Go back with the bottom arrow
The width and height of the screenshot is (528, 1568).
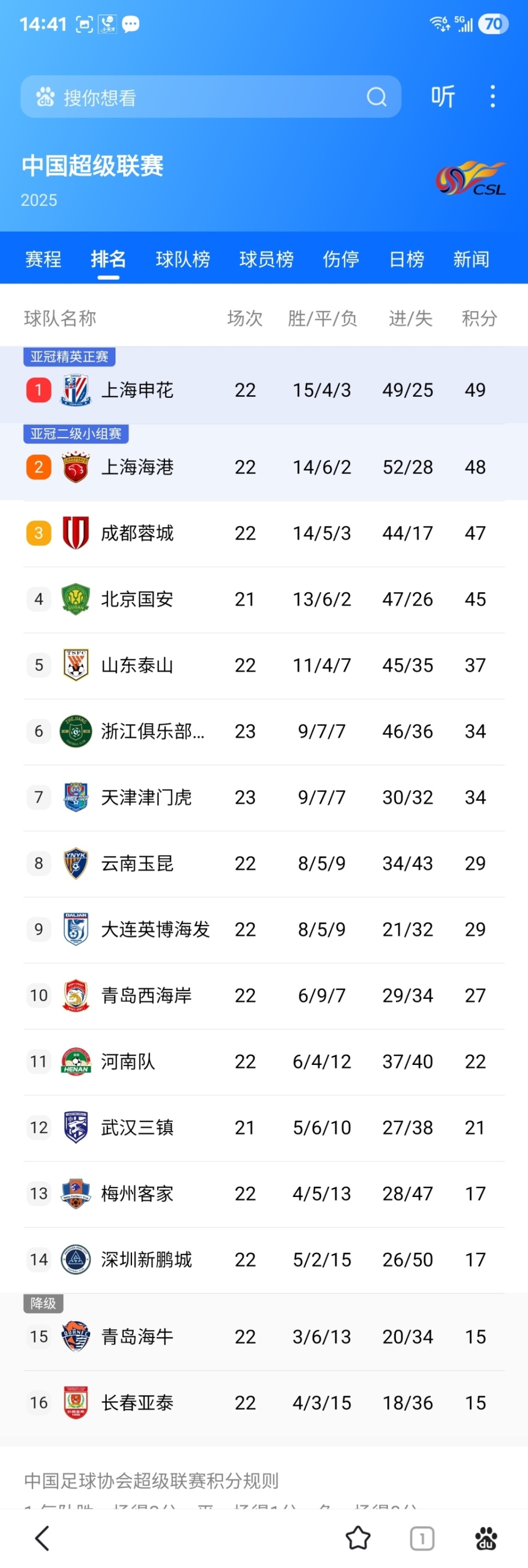click(42, 1538)
